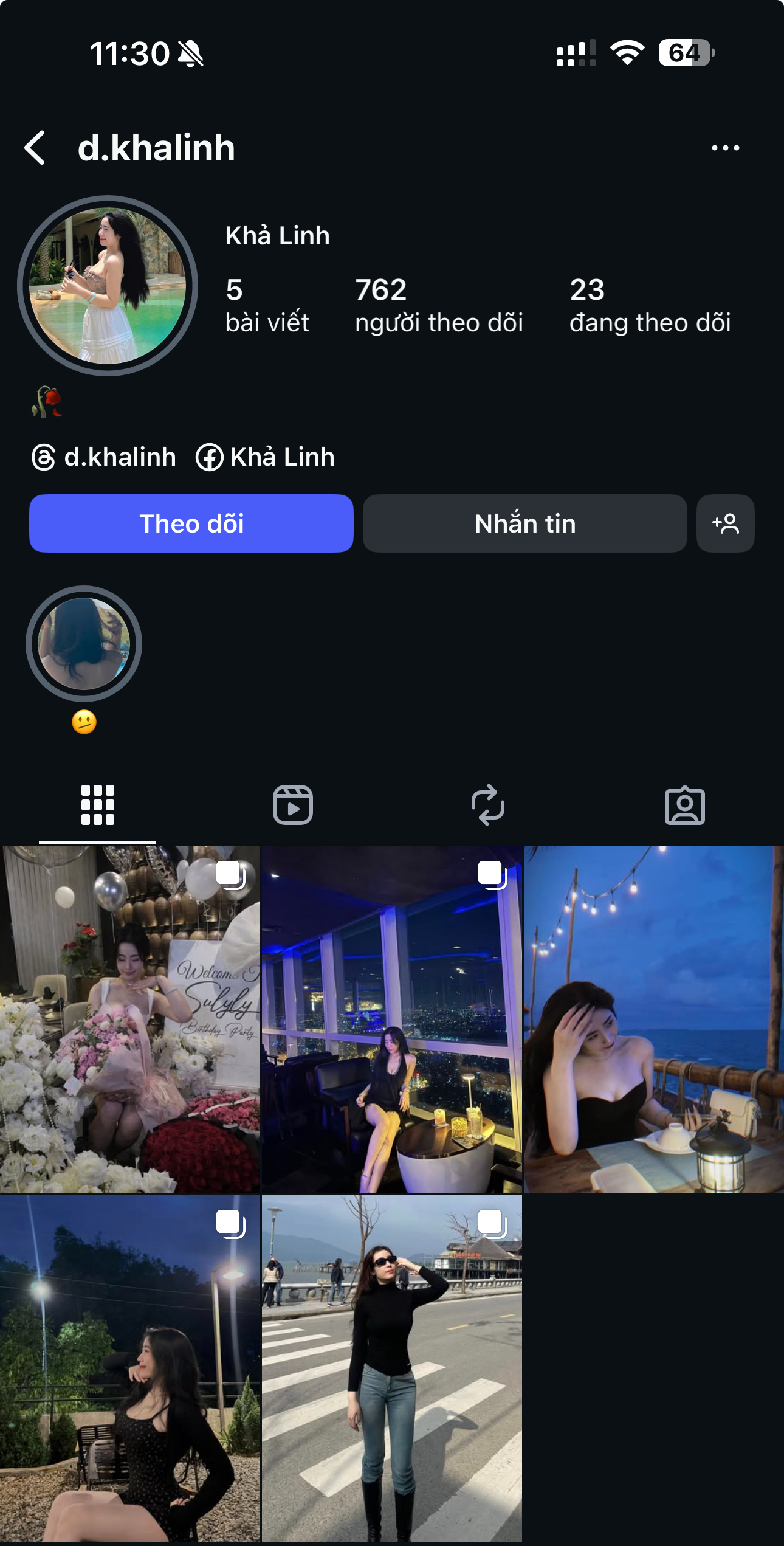The width and height of the screenshot is (784, 1546).
Task: Open the Khả Linh Facebook link
Action: point(266,457)
